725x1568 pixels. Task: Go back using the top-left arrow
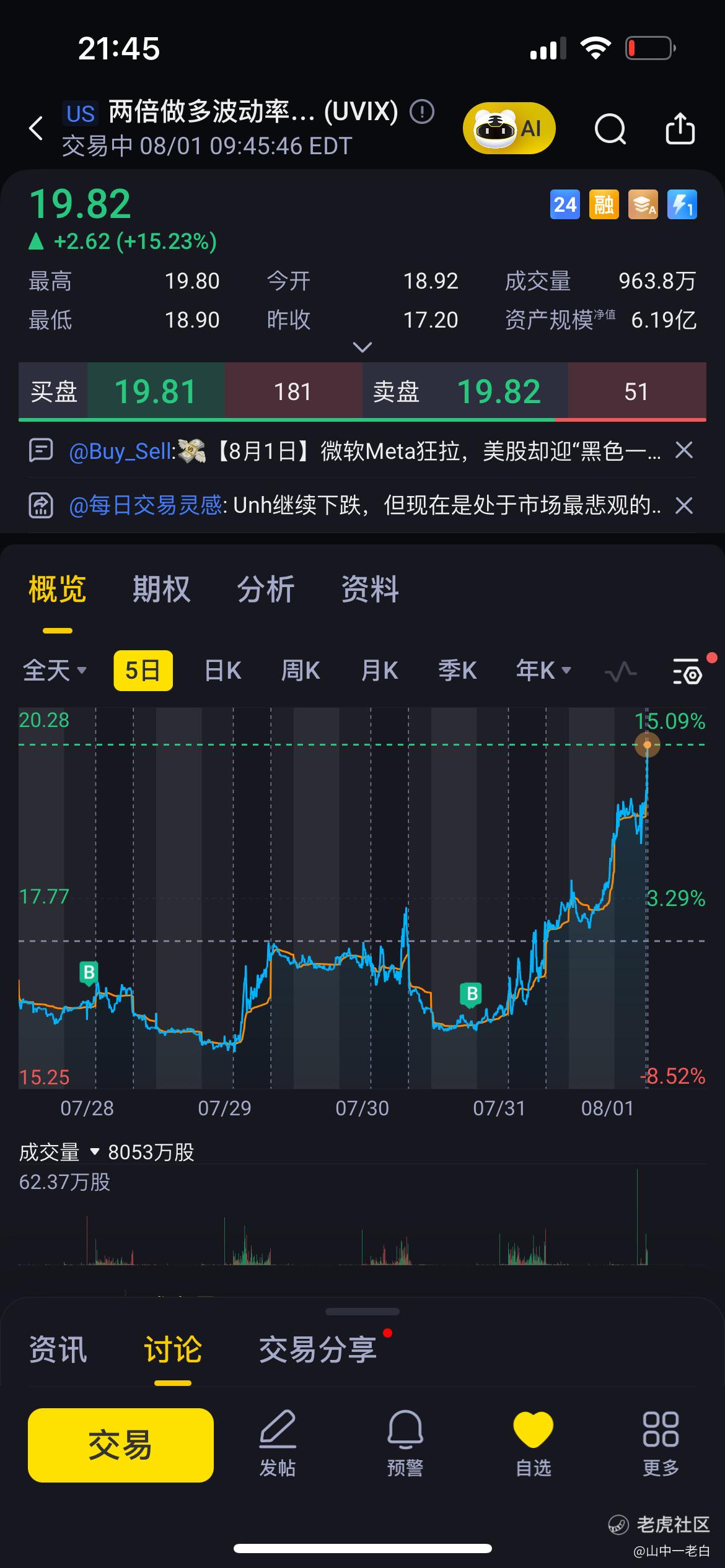click(x=37, y=128)
